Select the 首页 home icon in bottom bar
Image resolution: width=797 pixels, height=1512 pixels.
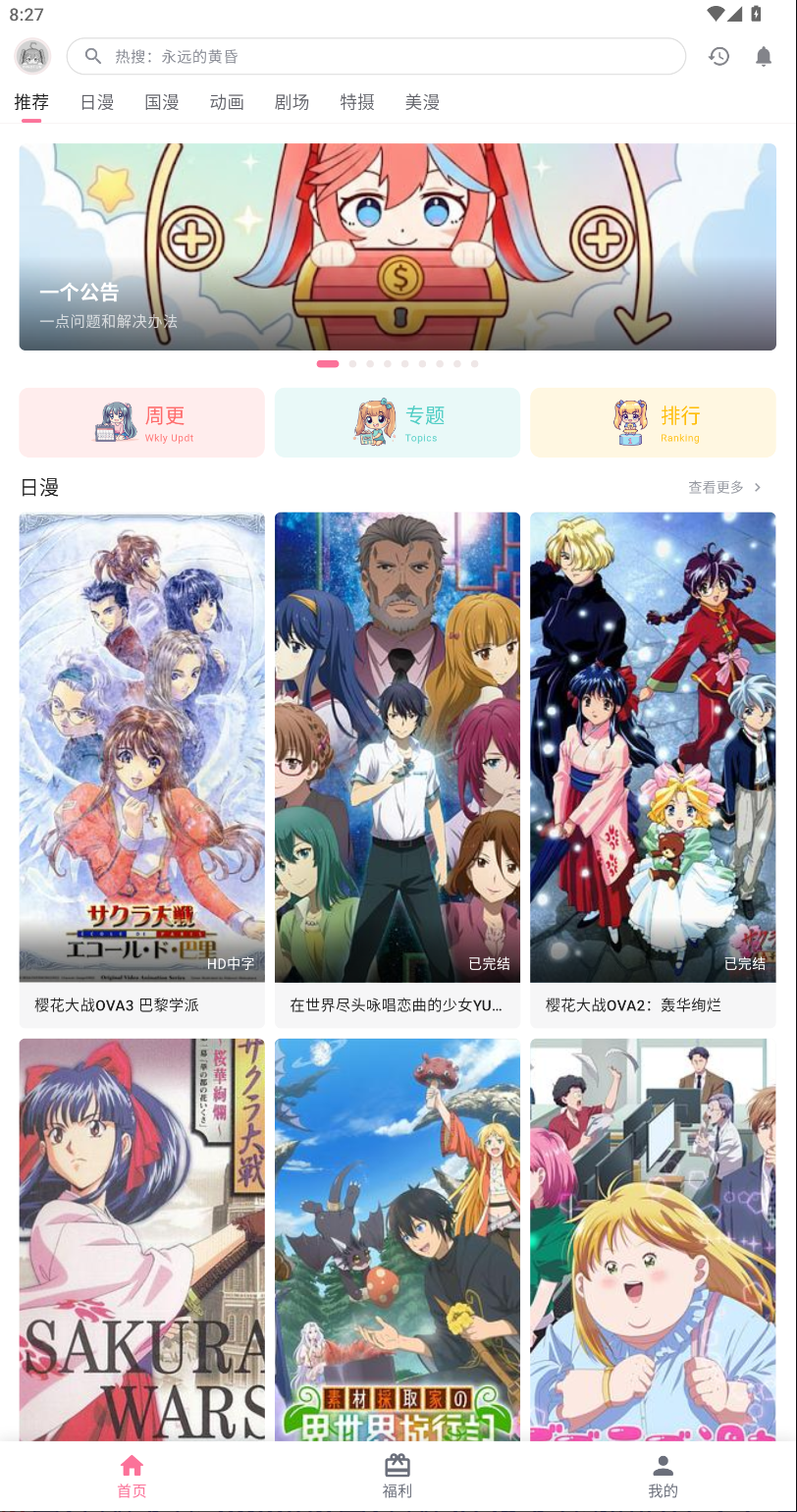[132, 1465]
